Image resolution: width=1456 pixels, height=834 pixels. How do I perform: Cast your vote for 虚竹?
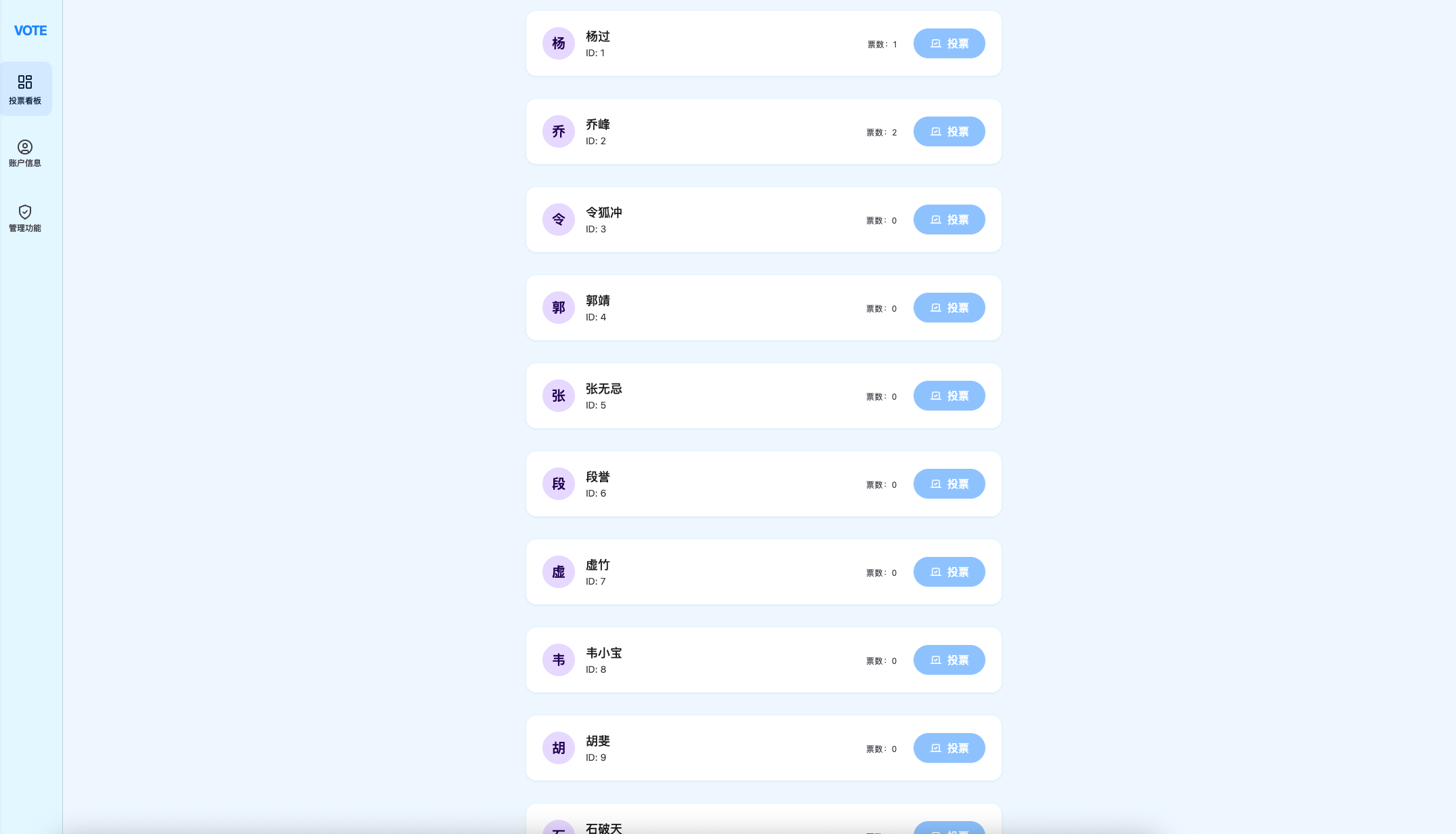949,572
